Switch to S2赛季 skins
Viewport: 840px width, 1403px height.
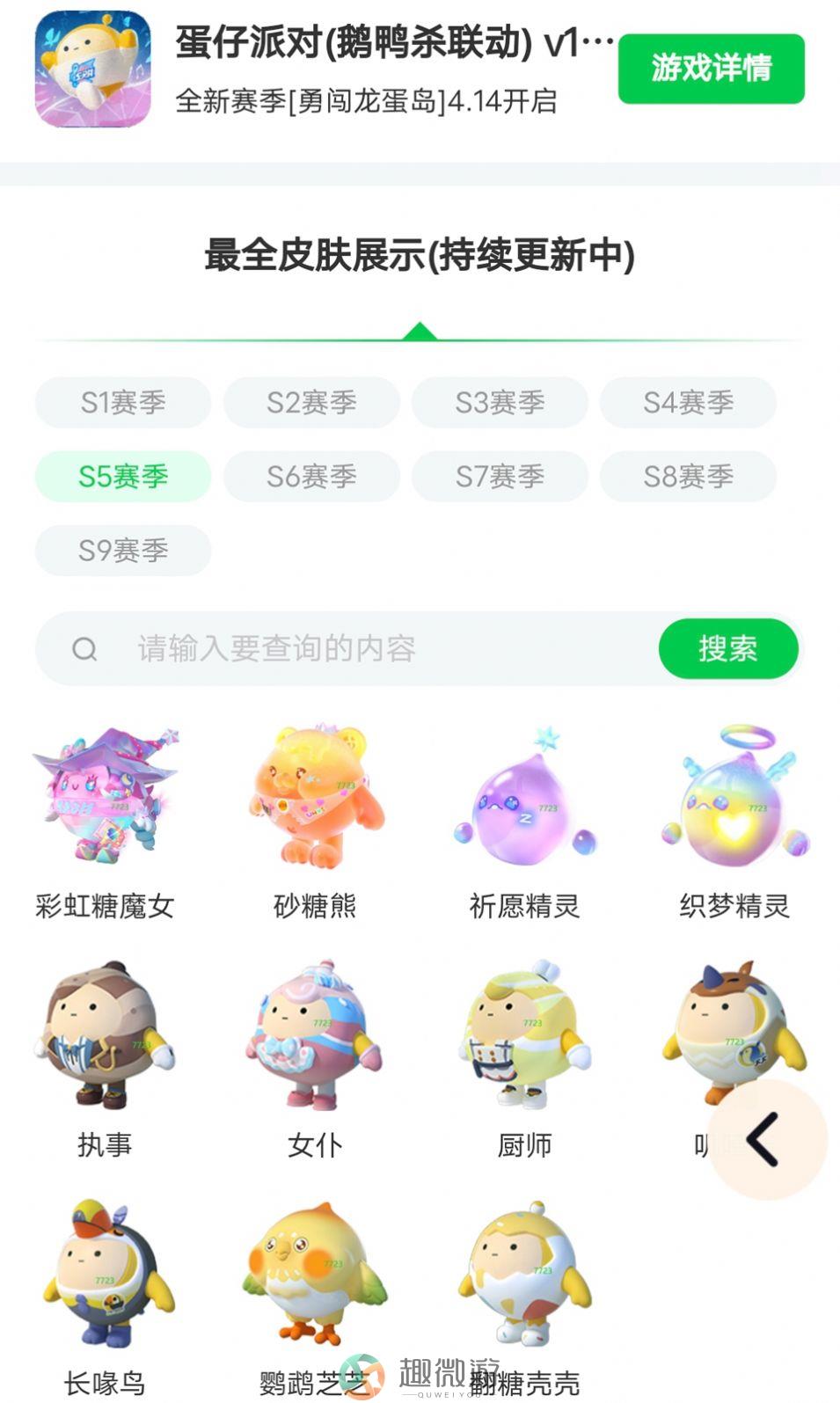311,403
